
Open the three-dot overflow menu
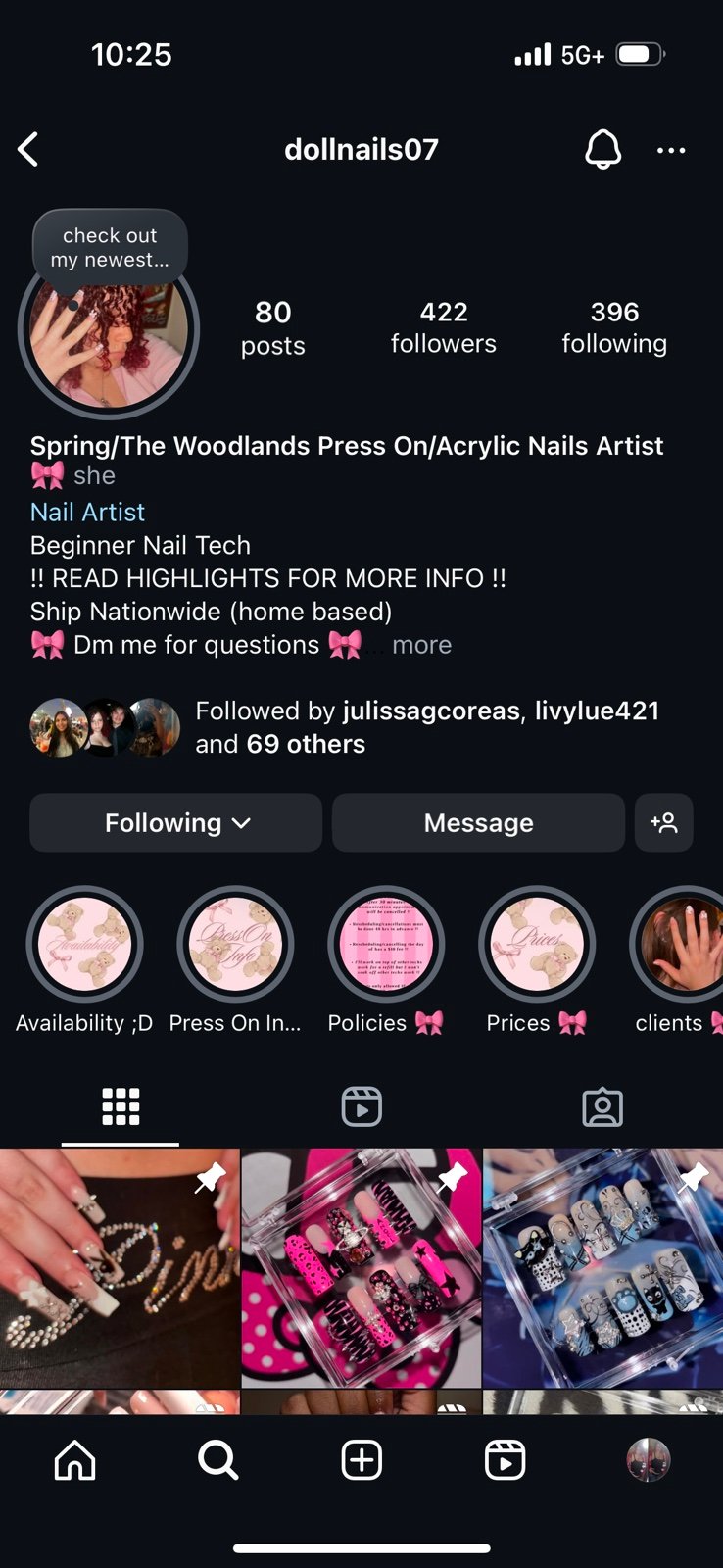click(671, 150)
